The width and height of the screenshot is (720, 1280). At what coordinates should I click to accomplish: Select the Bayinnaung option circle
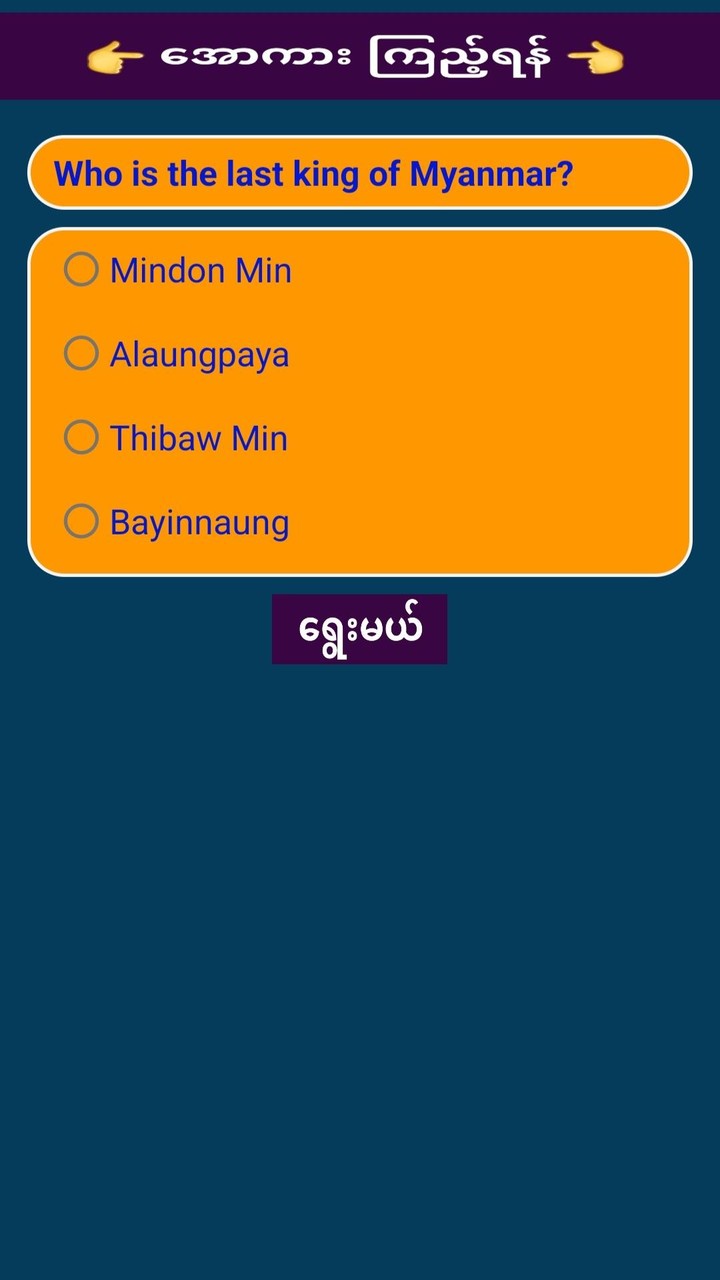80,521
